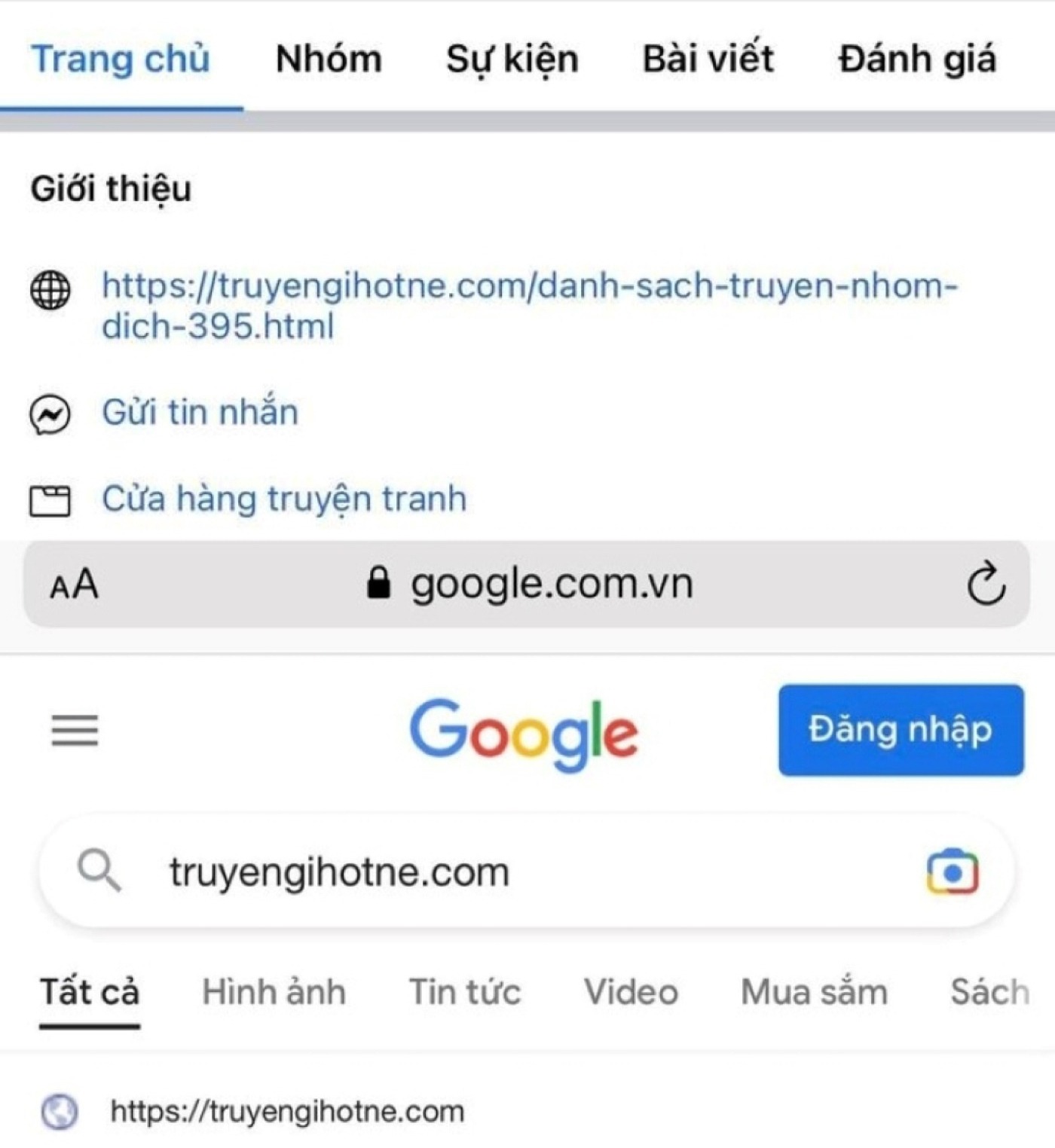
Task: Open the truyengihotne.com result link
Action: click(286, 1108)
